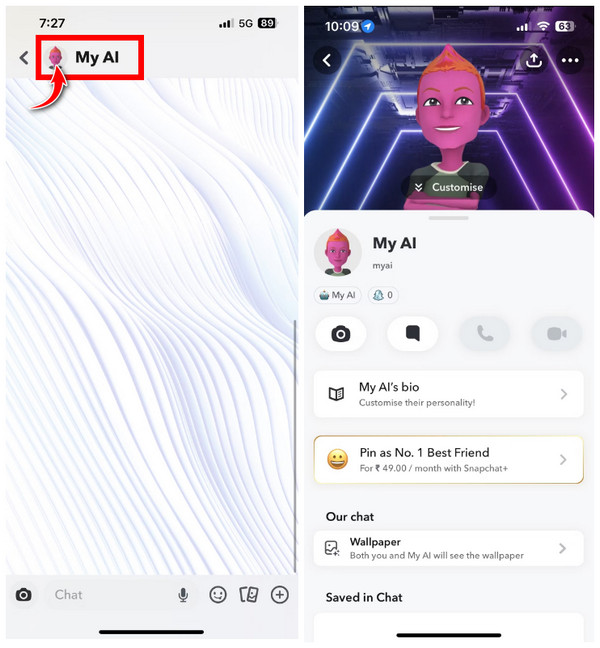
Task: Open the camera next to chat field
Action: pyautogui.click(x=24, y=595)
